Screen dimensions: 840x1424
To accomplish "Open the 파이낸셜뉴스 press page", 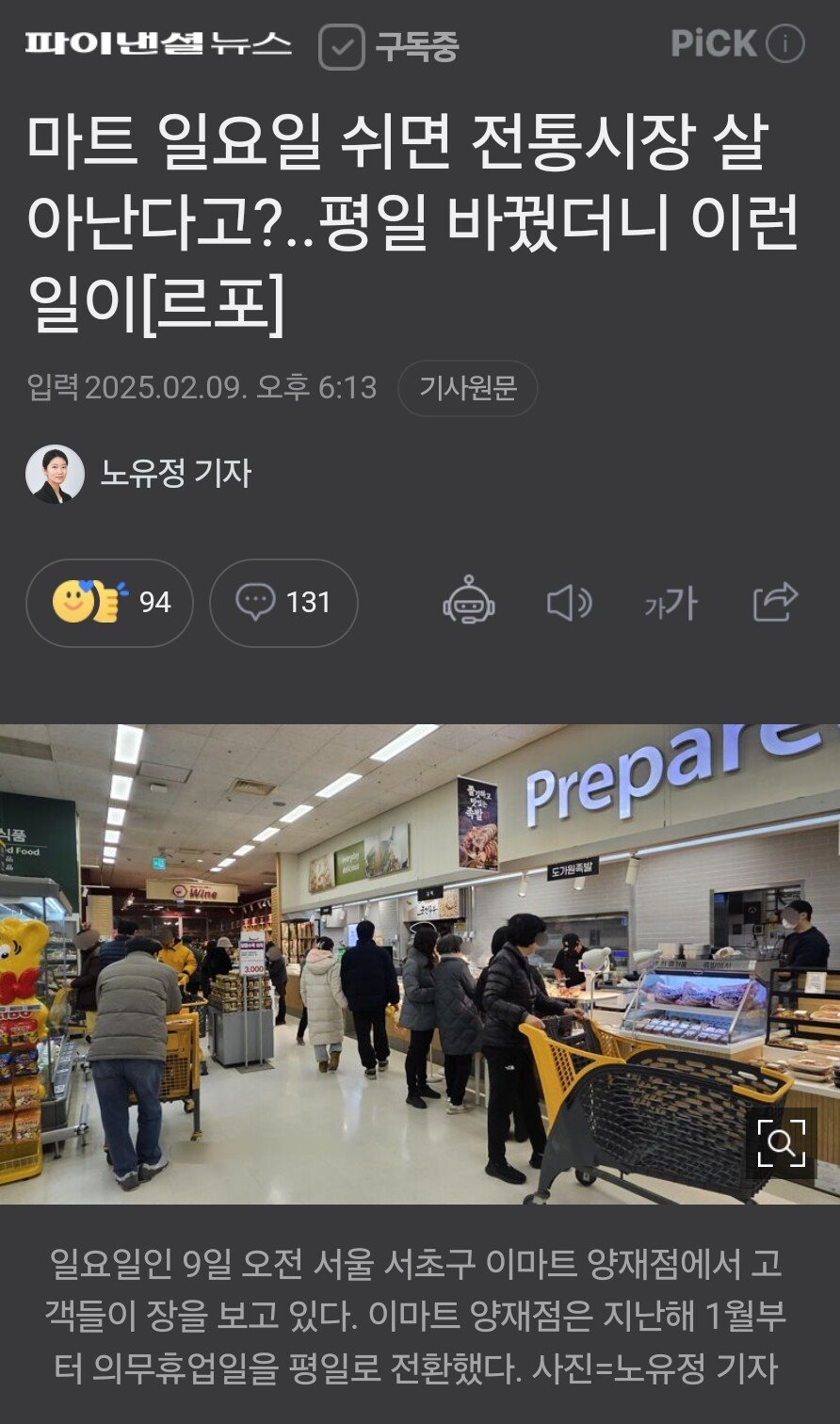I will (x=158, y=43).
